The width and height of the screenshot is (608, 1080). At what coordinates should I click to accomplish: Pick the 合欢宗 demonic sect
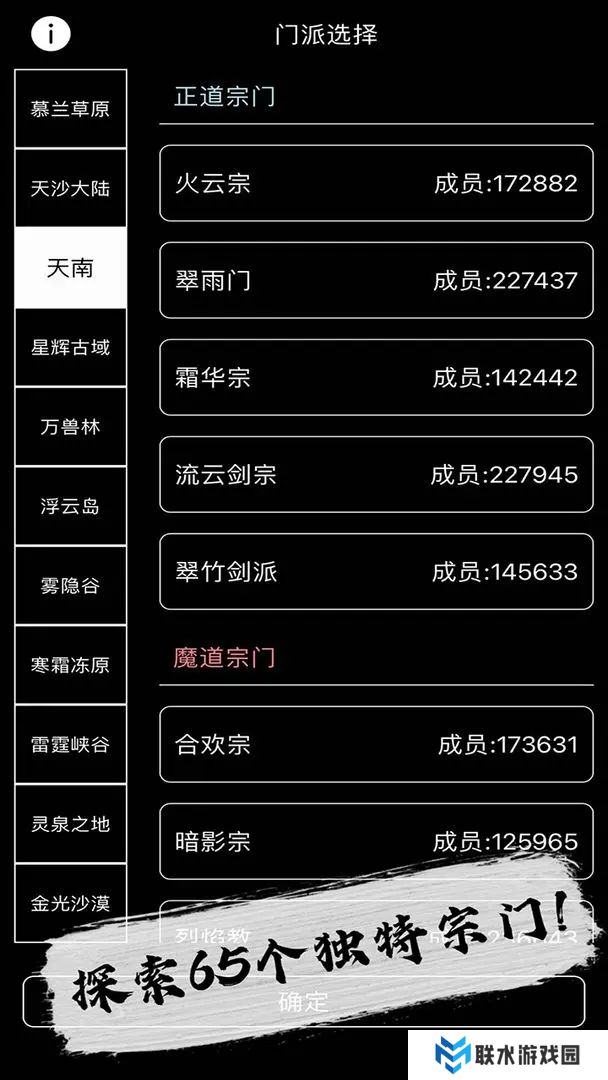pyautogui.click(x=376, y=745)
